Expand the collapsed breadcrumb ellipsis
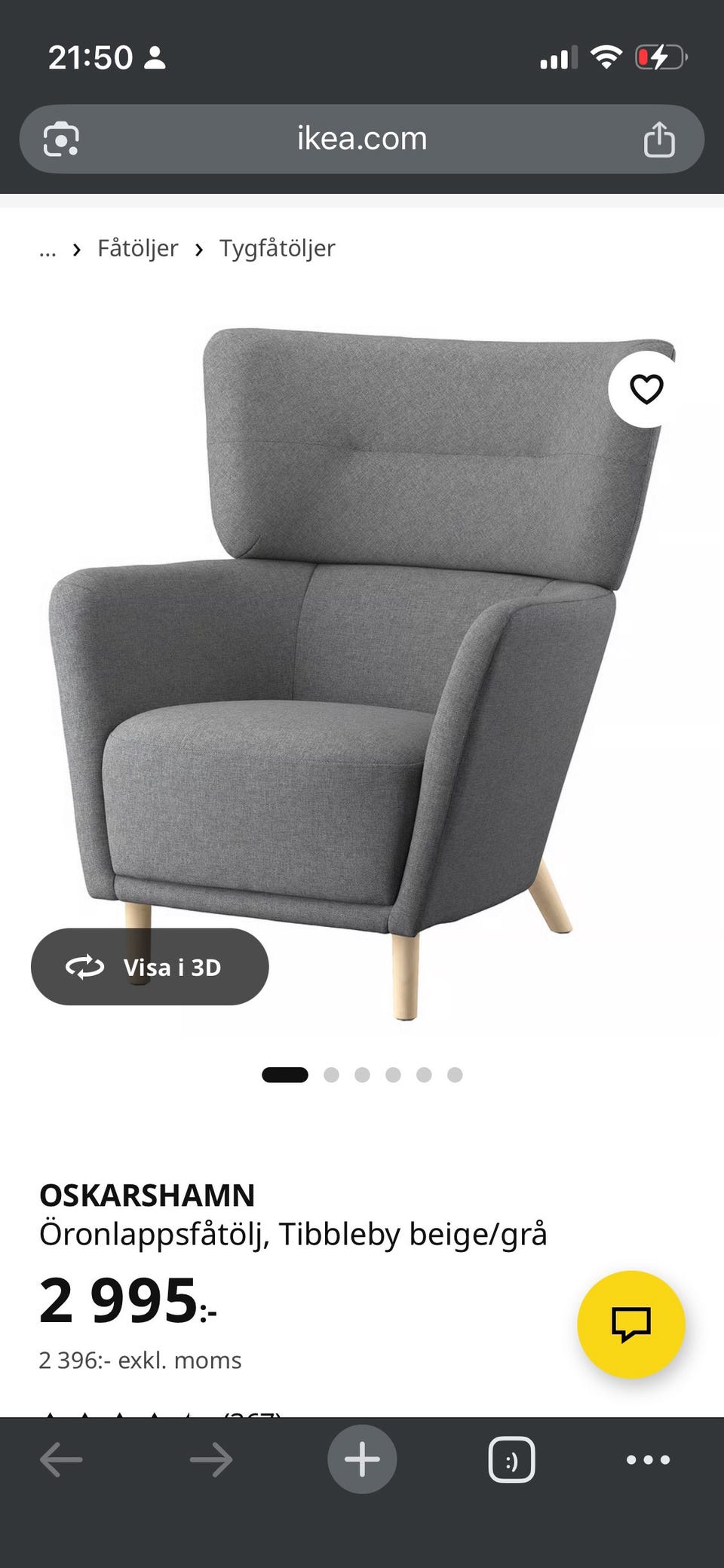The image size is (724, 1568). [48, 250]
